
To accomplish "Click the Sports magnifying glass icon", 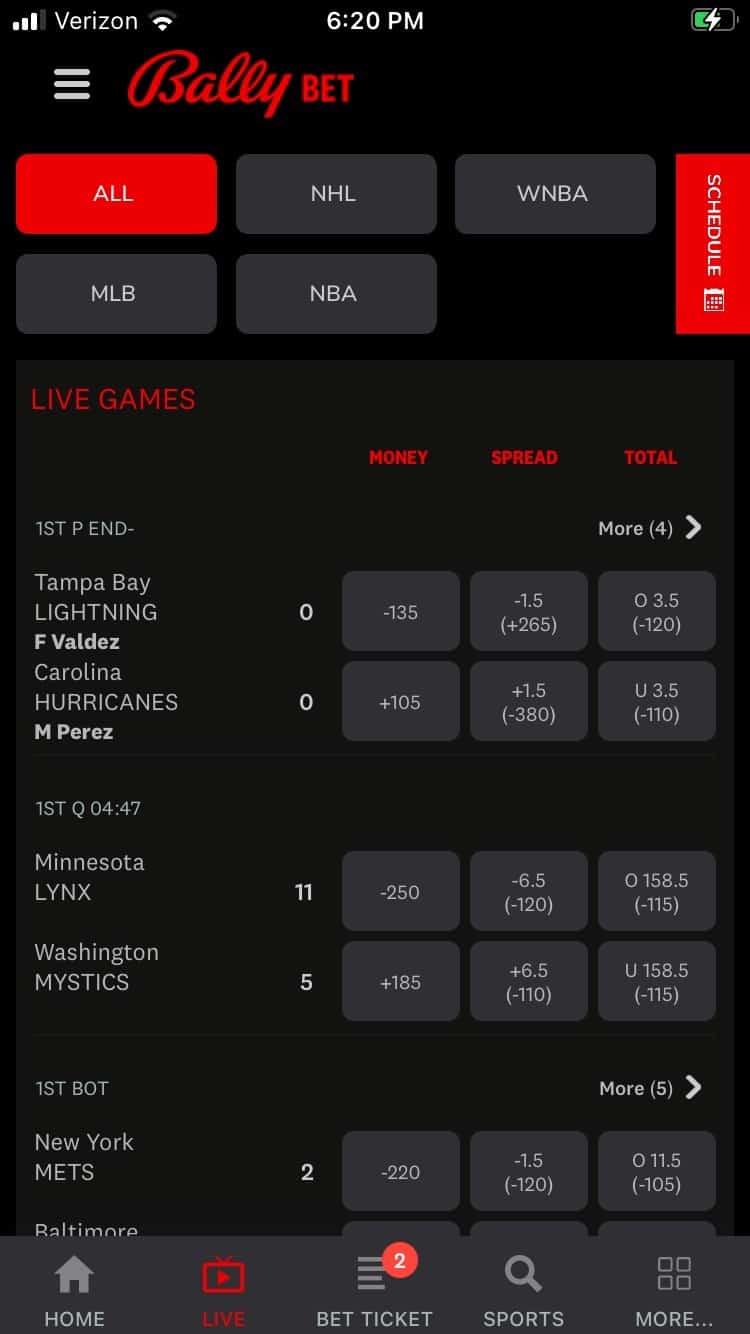I will point(523,1272).
